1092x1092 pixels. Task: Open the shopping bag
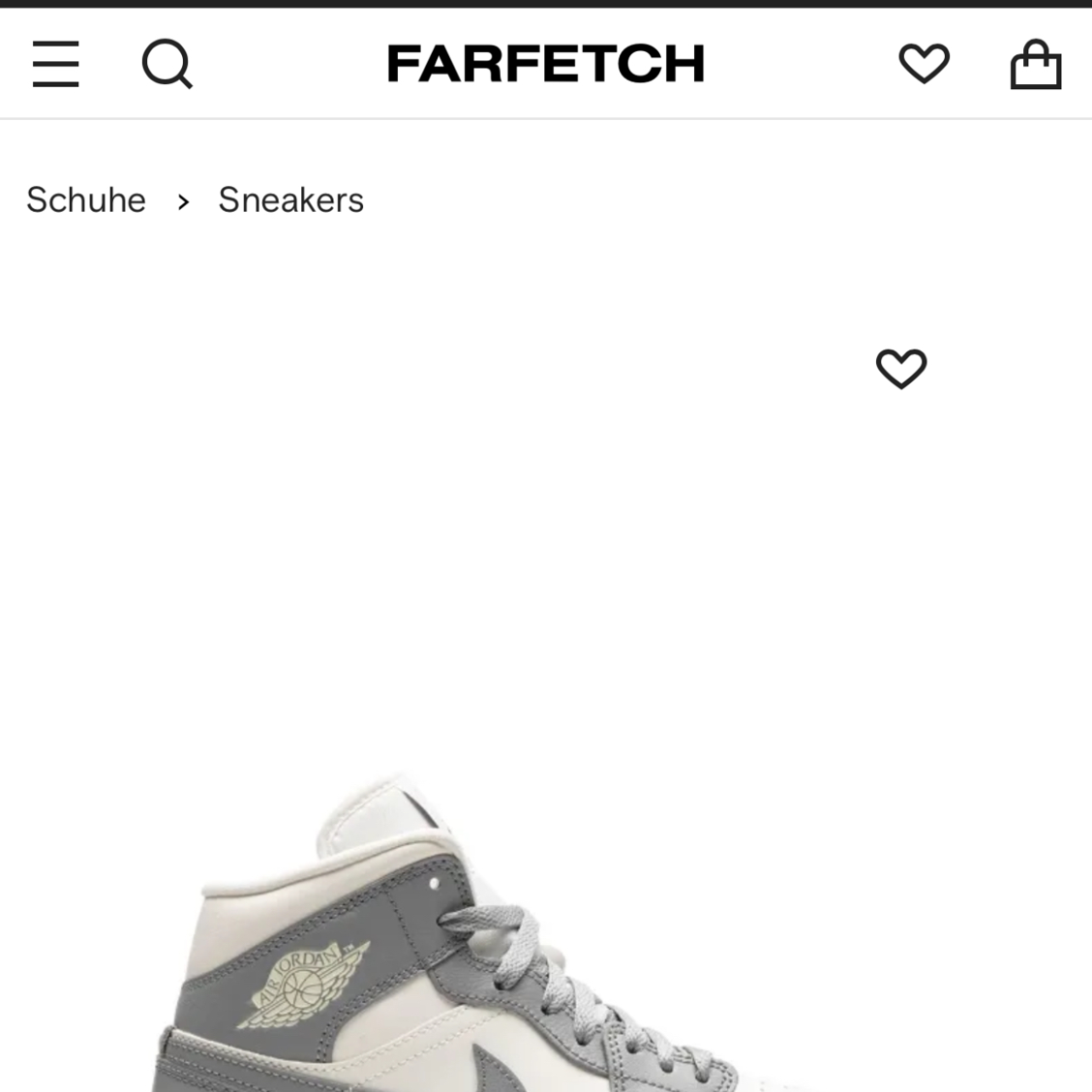click(x=1035, y=65)
